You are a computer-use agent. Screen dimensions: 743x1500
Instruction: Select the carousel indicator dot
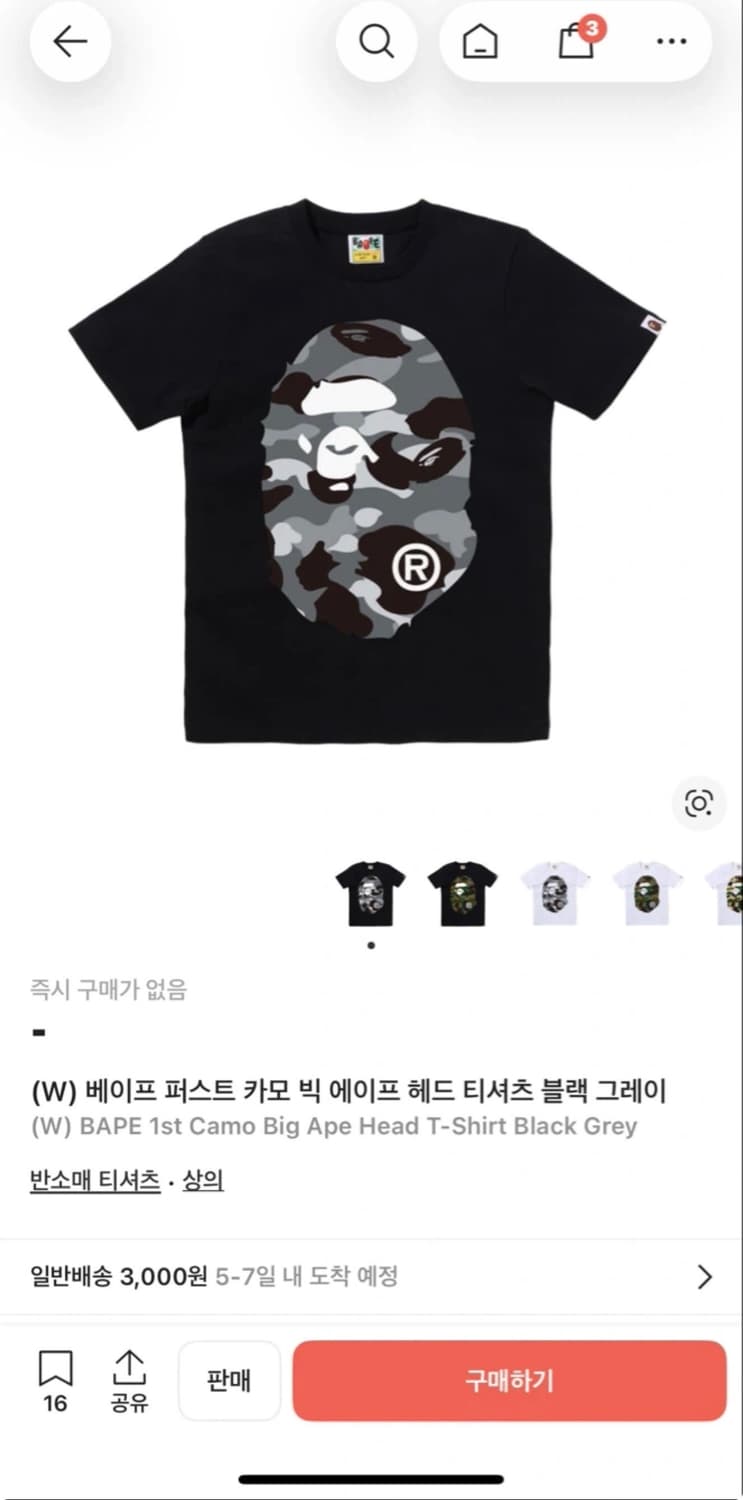pos(371,944)
